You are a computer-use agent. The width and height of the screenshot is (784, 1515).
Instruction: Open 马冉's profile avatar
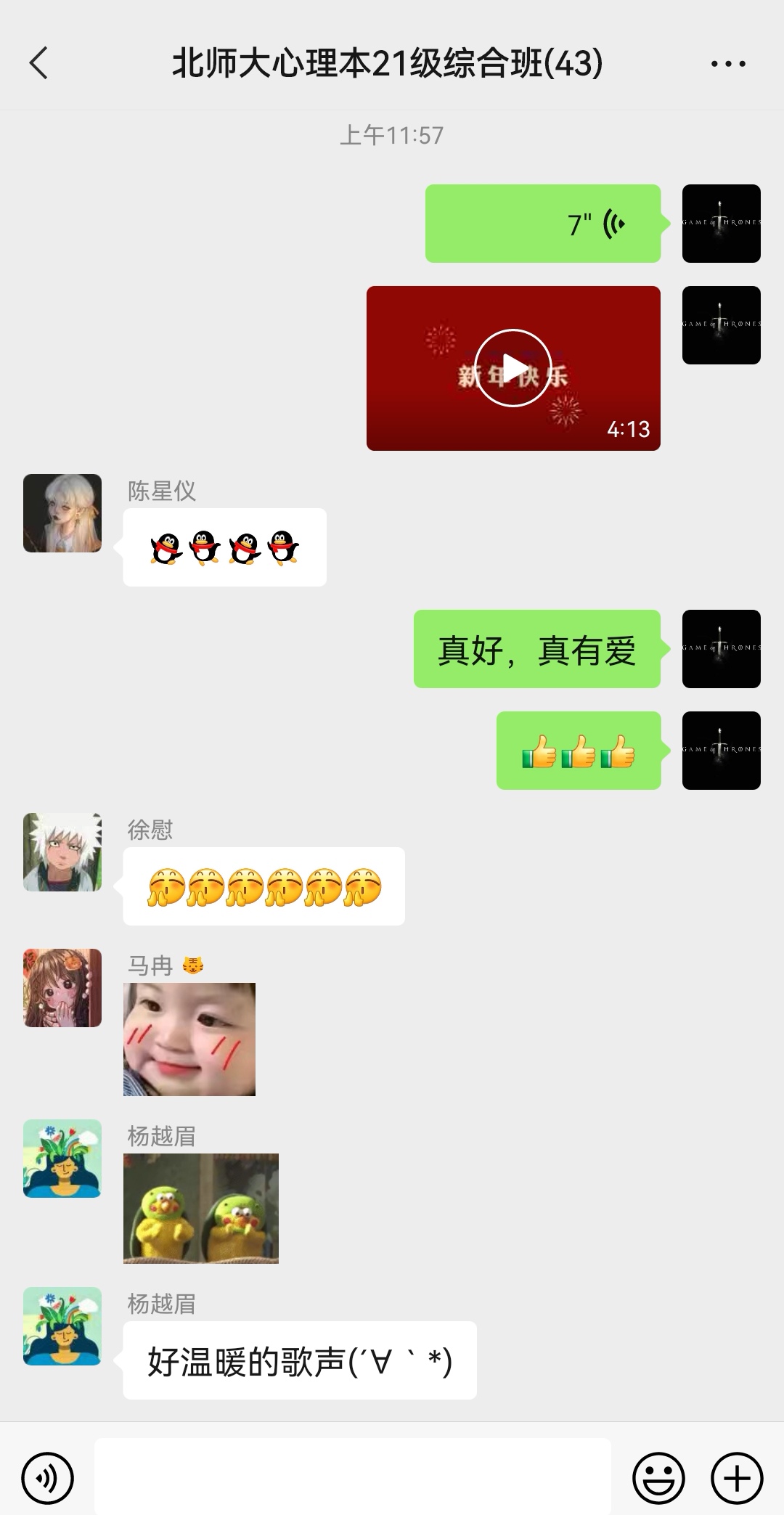tap(62, 988)
